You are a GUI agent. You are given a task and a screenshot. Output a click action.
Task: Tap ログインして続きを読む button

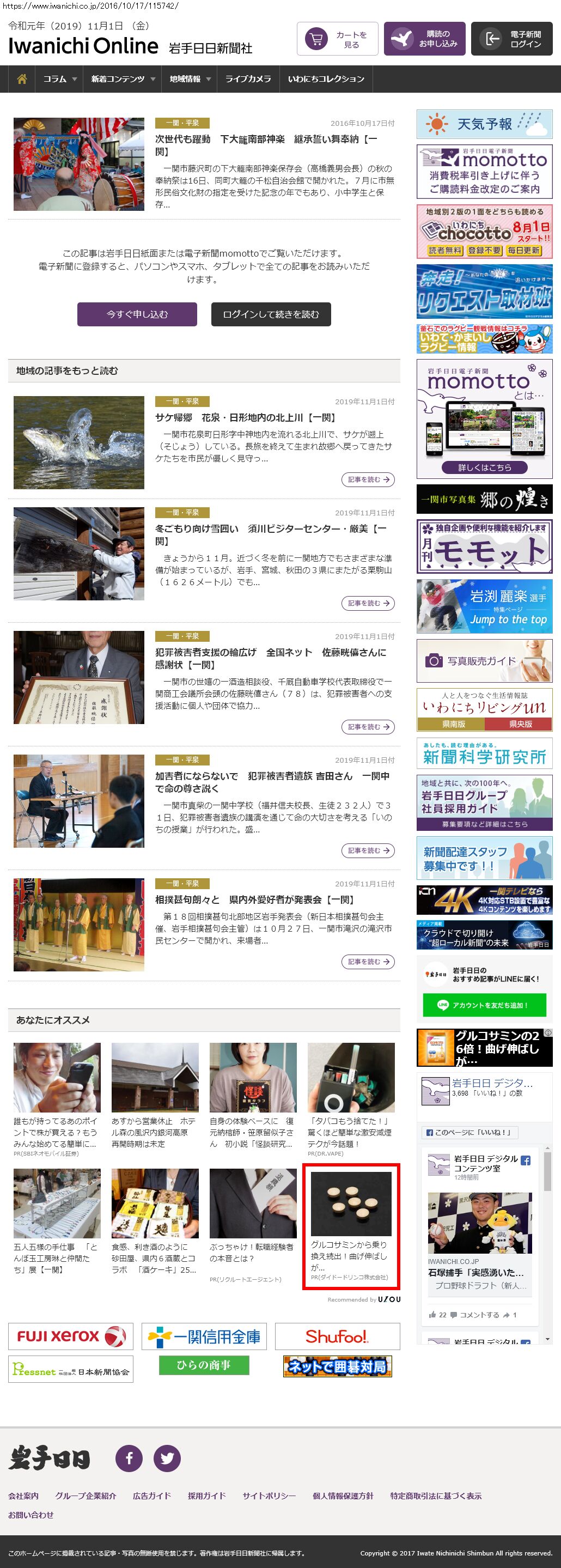[271, 314]
